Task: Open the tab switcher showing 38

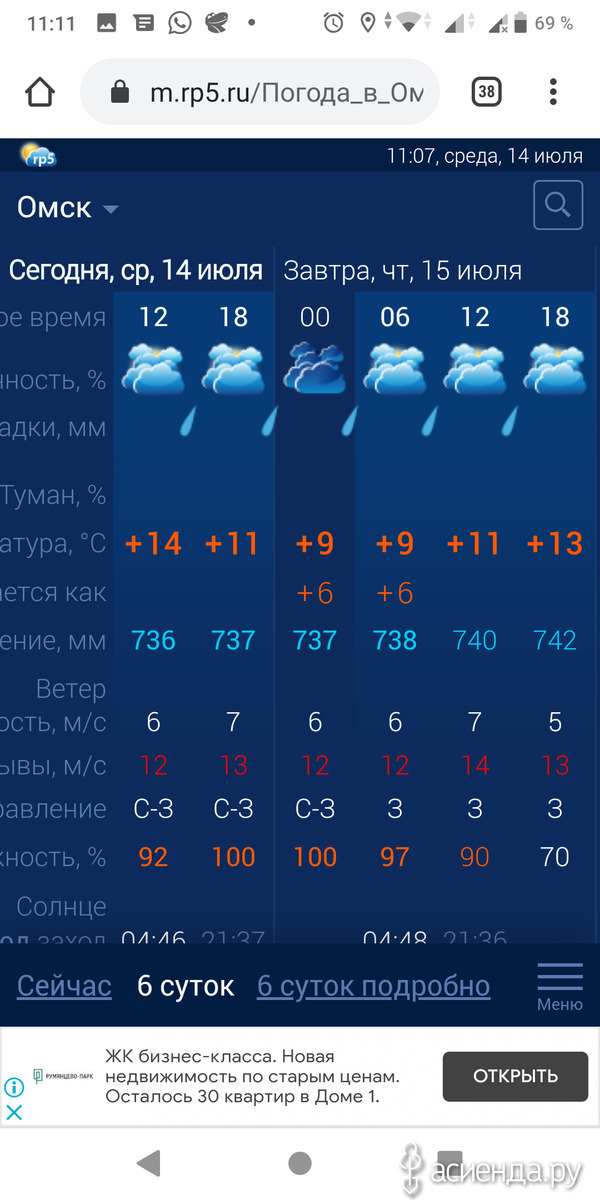Action: (x=486, y=93)
